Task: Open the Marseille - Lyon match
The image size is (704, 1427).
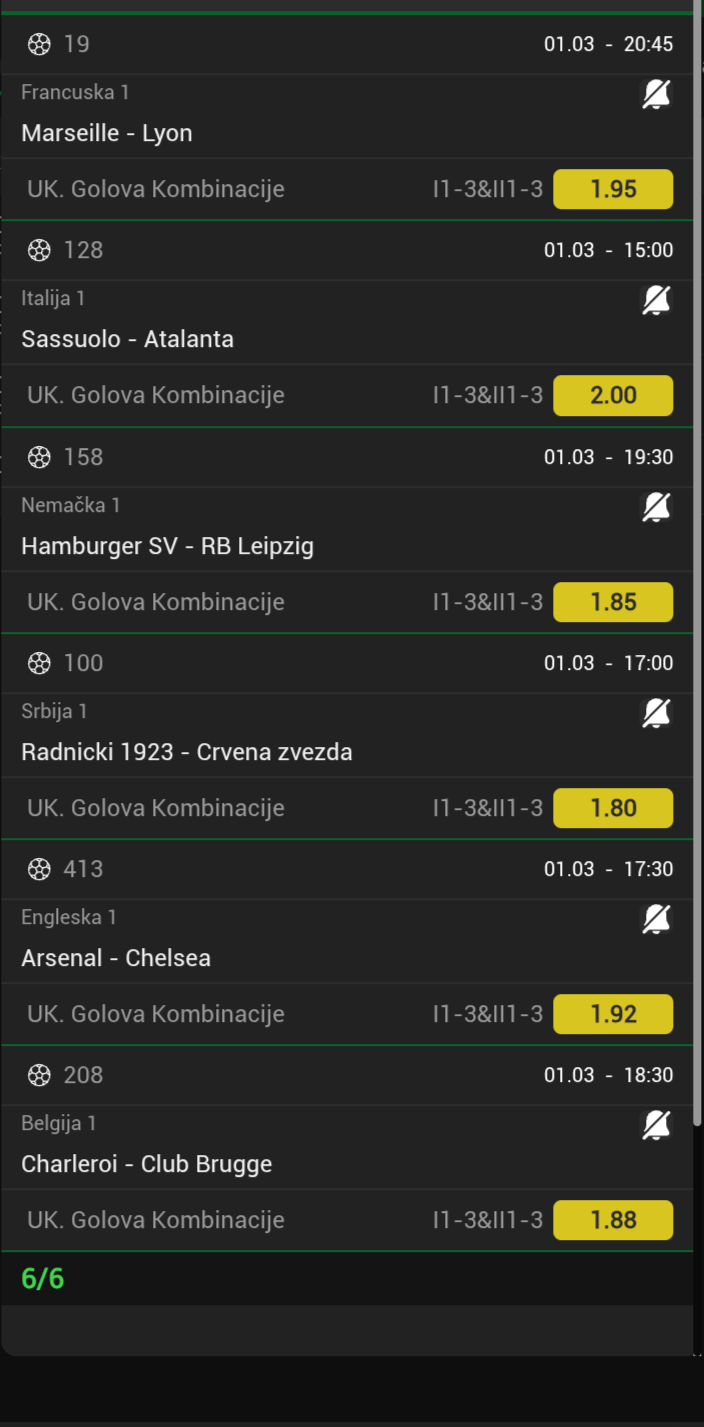Action: (107, 133)
